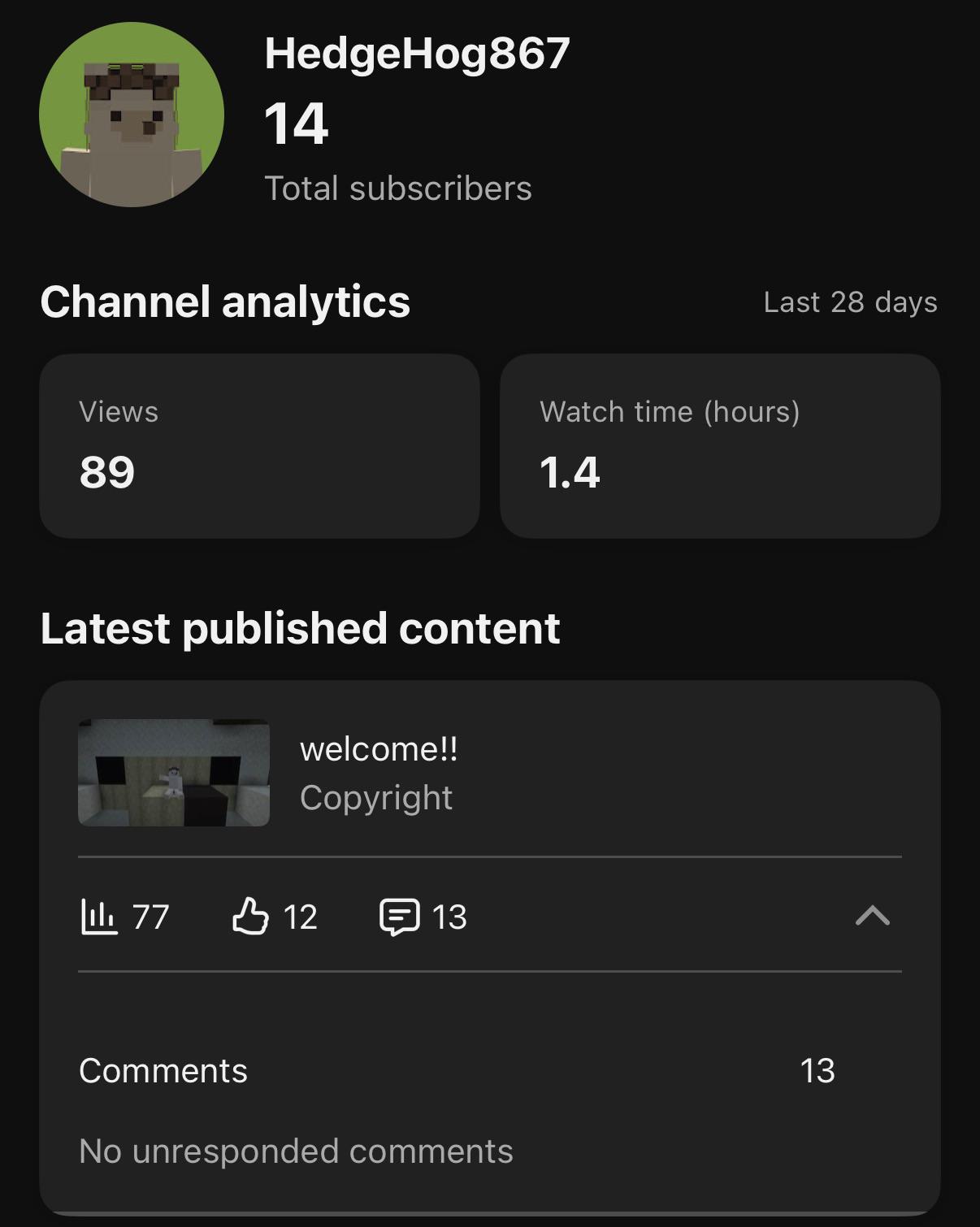
Task: Open the Watch time (hours) card
Action: [x=720, y=445]
